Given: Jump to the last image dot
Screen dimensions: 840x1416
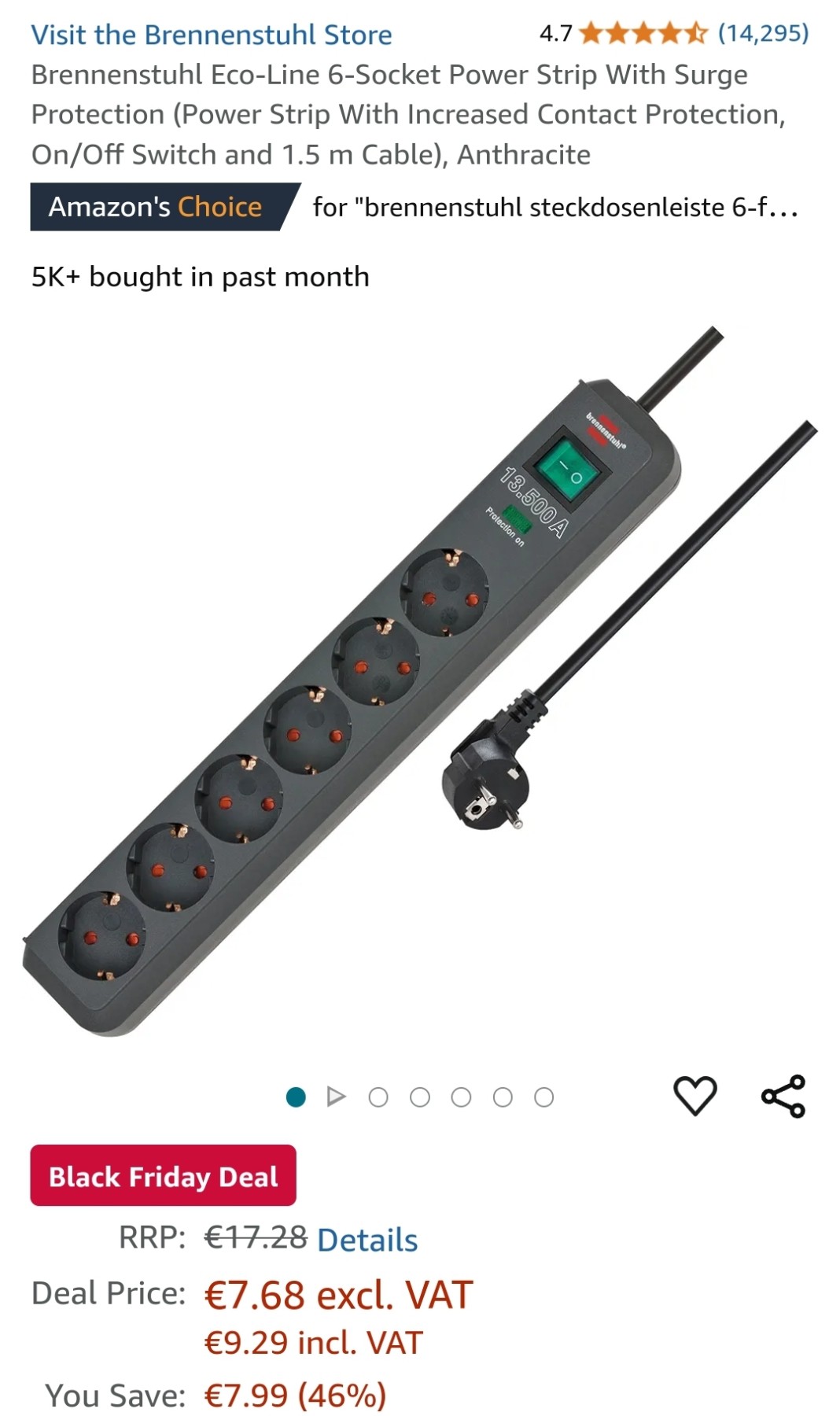Looking at the screenshot, I should coord(544,1097).
